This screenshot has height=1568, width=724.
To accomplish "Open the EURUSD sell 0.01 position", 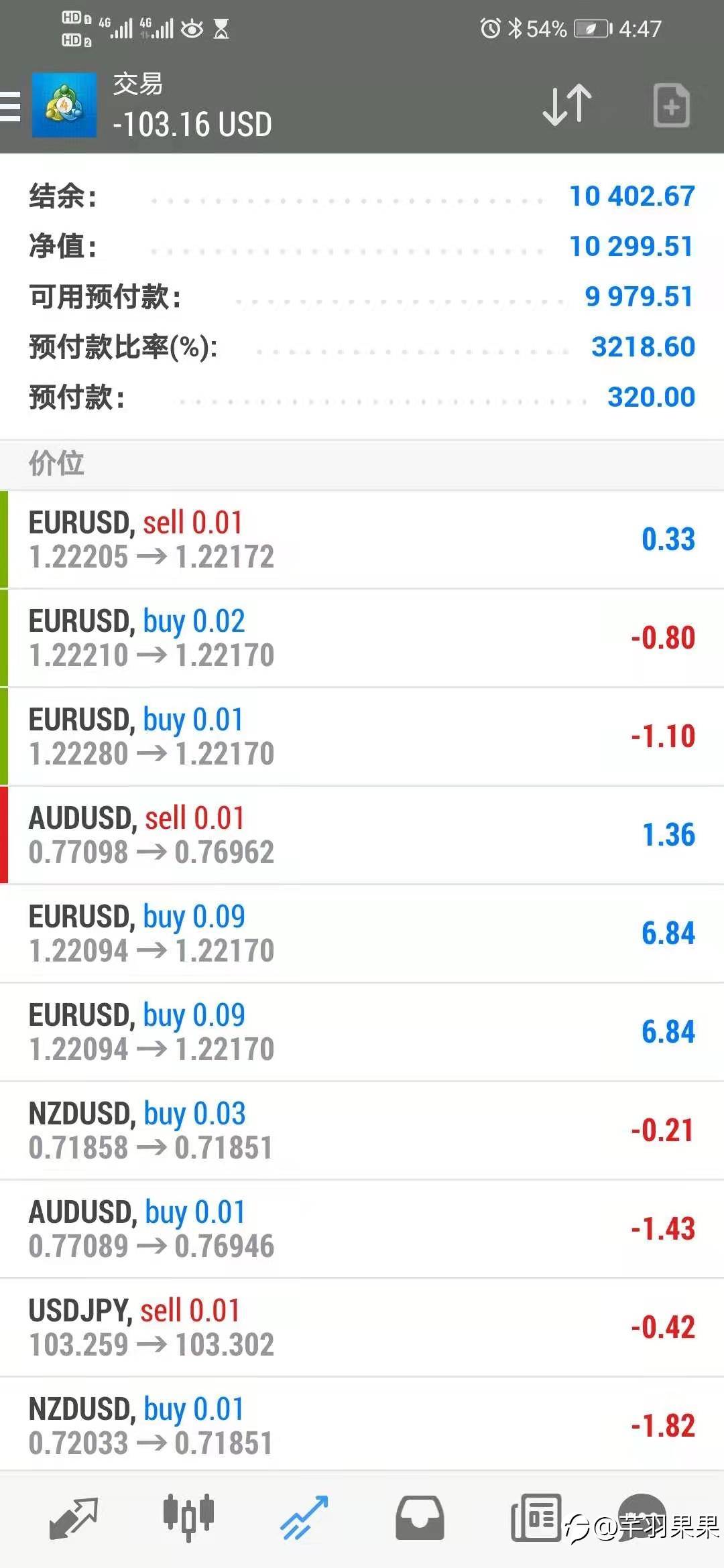I will coord(362,539).
